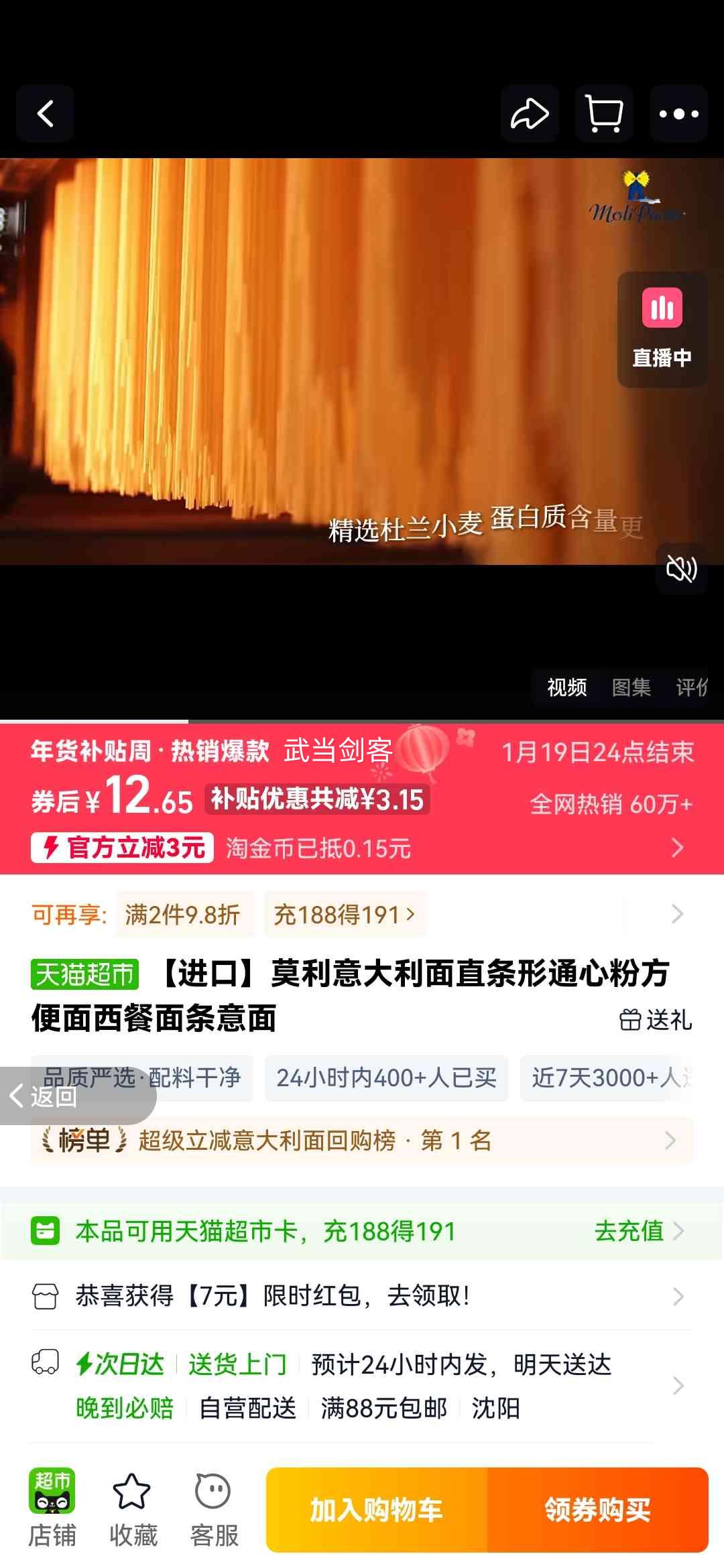Switch to the 视频 tab
The width and height of the screenshot is (724, 1568).
(x=568, y=688)
